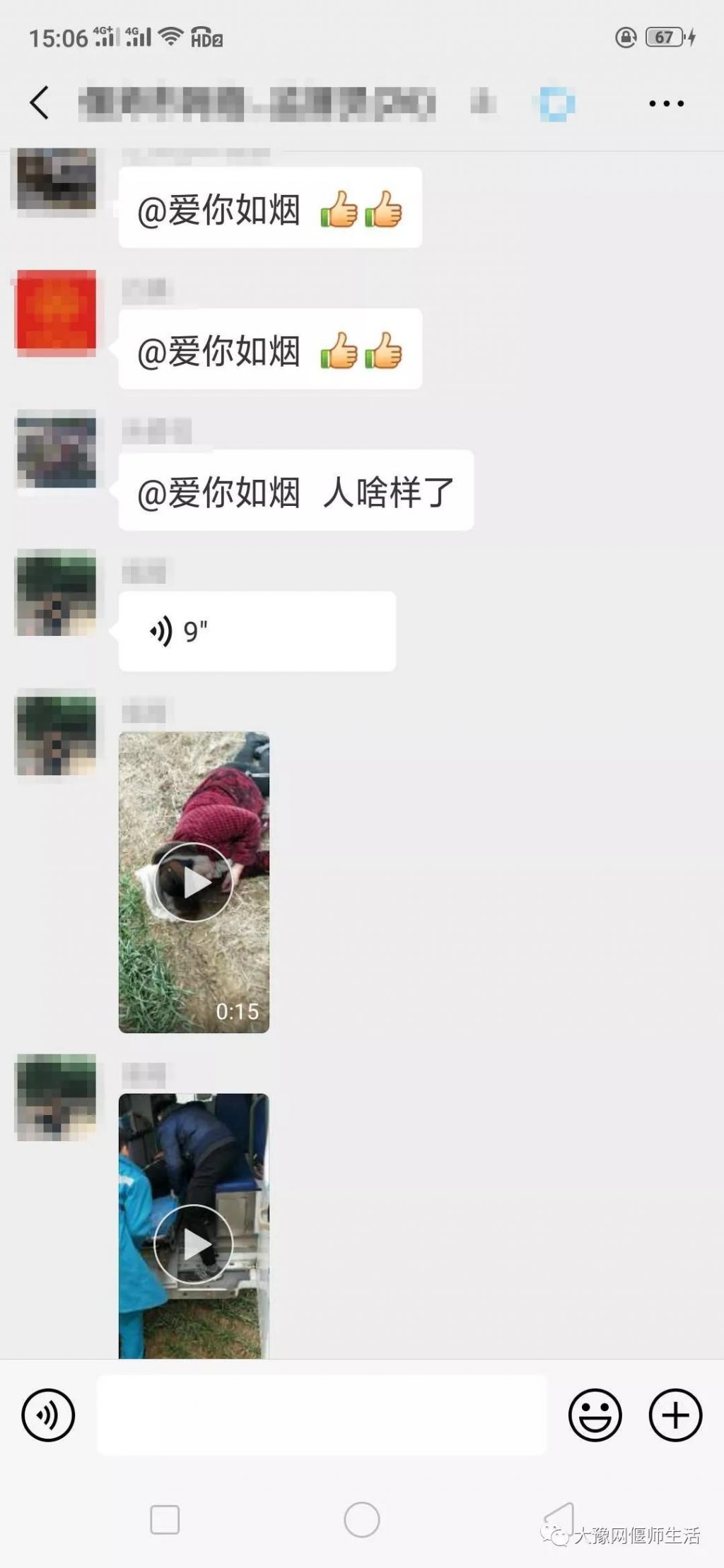
Task: Go back from the group chat
Action: tap(40, 103)
